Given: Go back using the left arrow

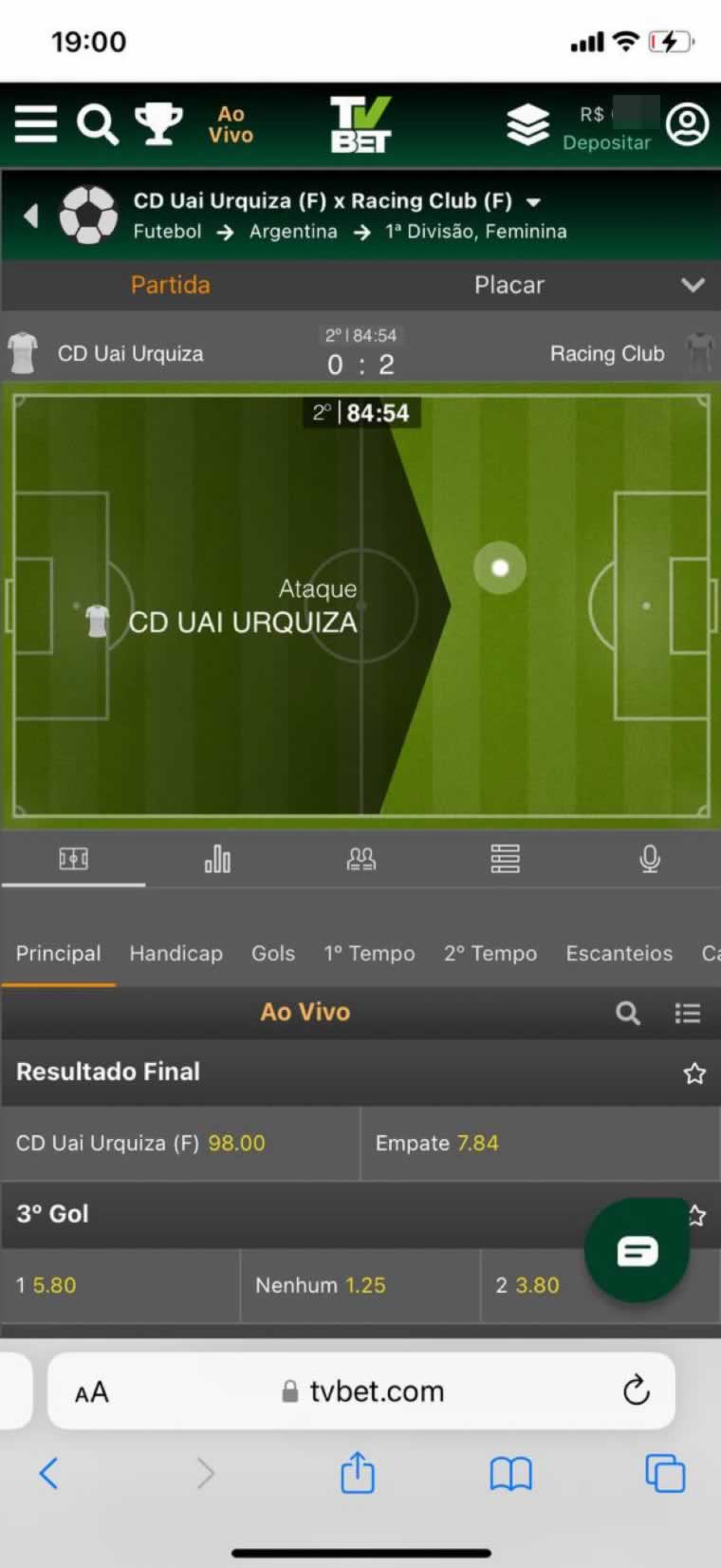Looking at the screenshot, I should (x=30, y=215).
